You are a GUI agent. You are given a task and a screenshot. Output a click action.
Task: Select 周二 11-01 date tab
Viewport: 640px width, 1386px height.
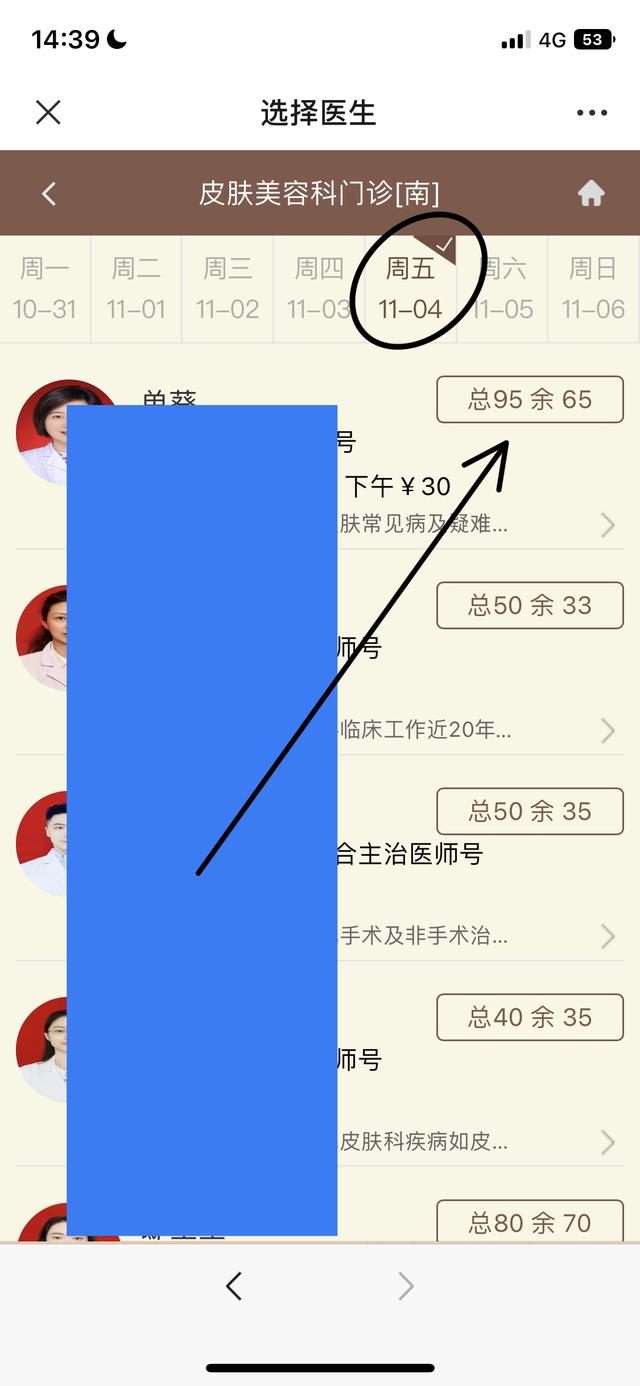coord(136,289)
